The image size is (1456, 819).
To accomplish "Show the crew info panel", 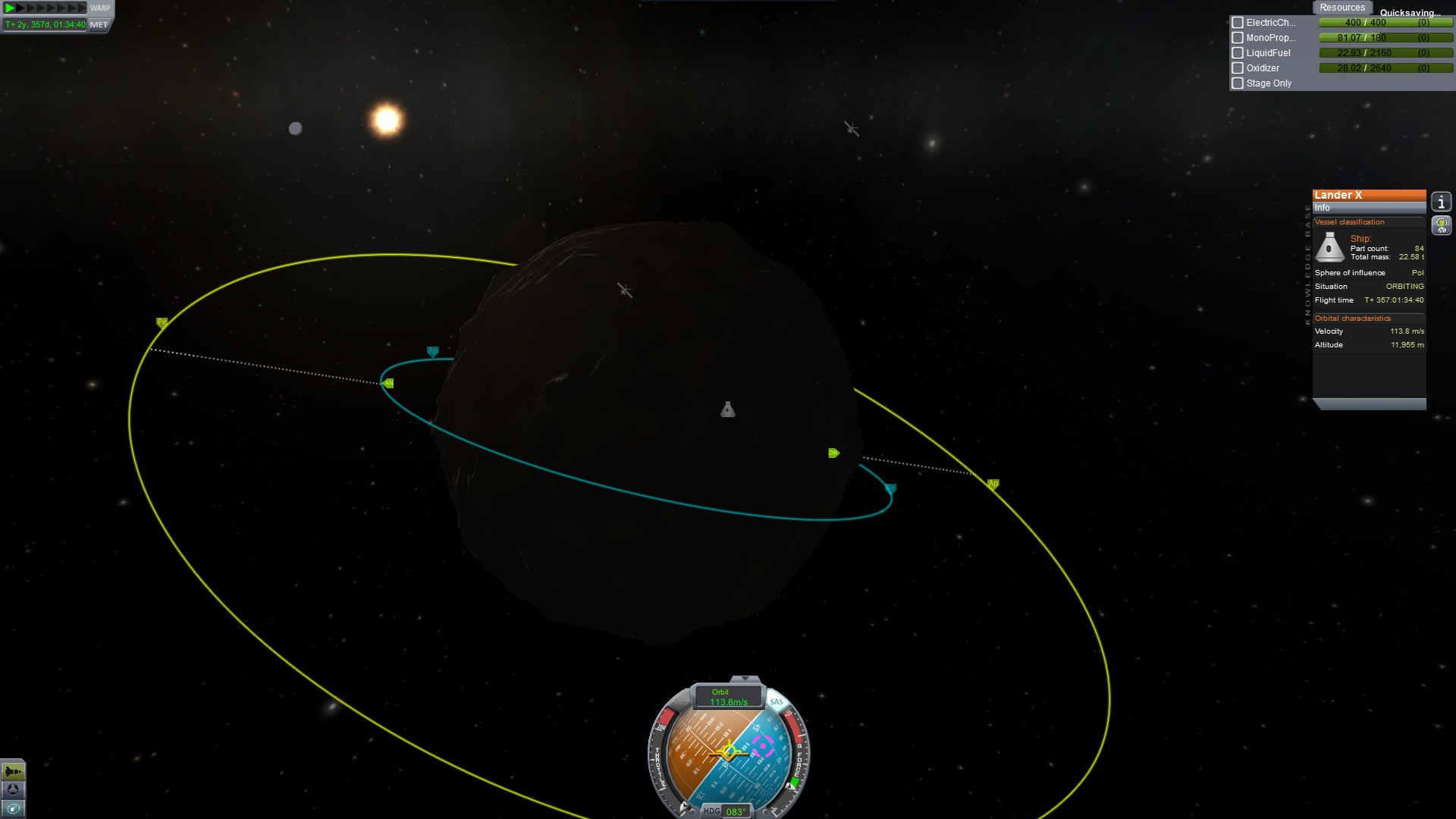I will pyautogui.click(x=1441, y=225).
